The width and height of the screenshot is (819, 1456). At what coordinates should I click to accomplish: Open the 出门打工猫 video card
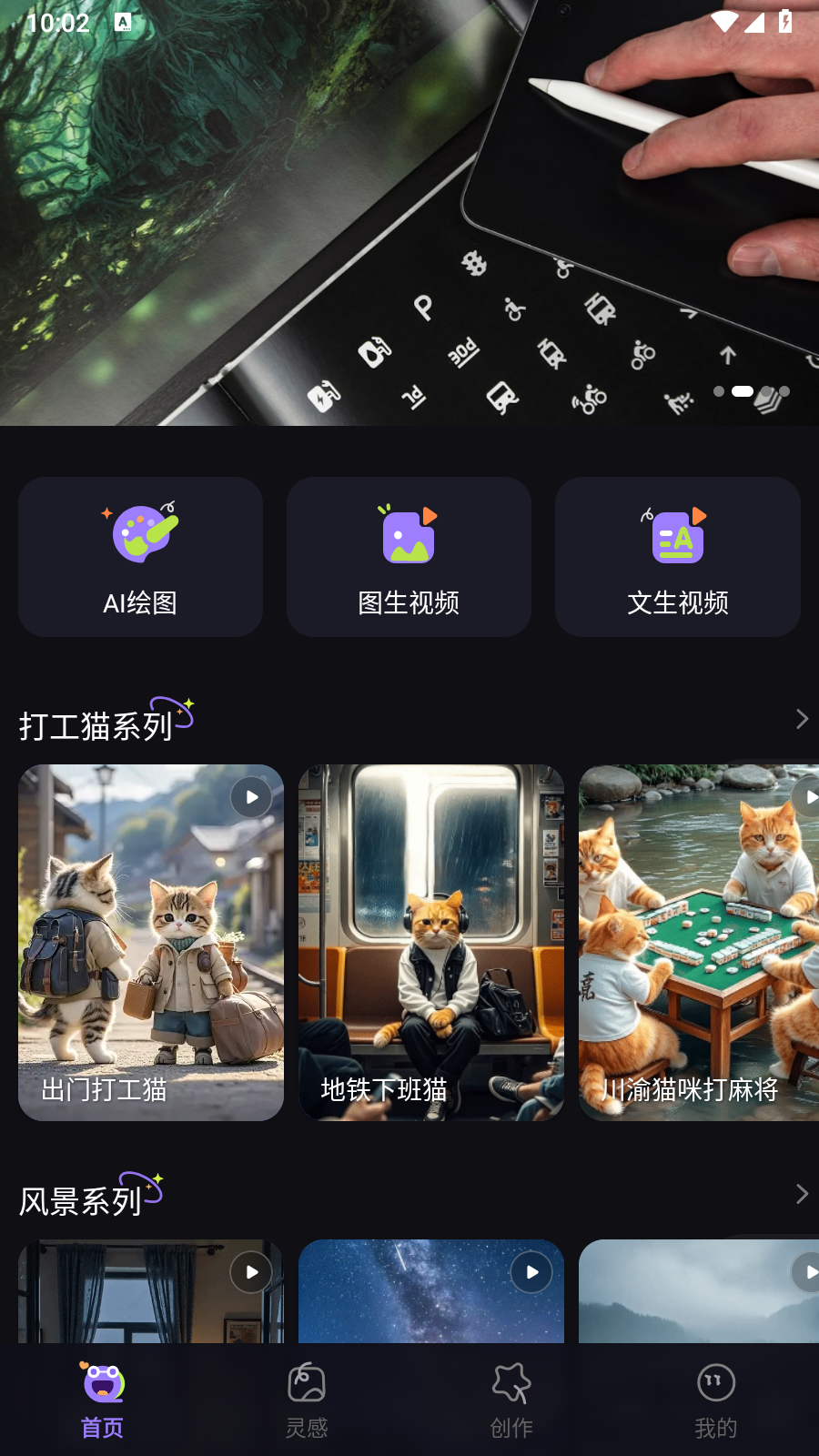click(151, 943)
